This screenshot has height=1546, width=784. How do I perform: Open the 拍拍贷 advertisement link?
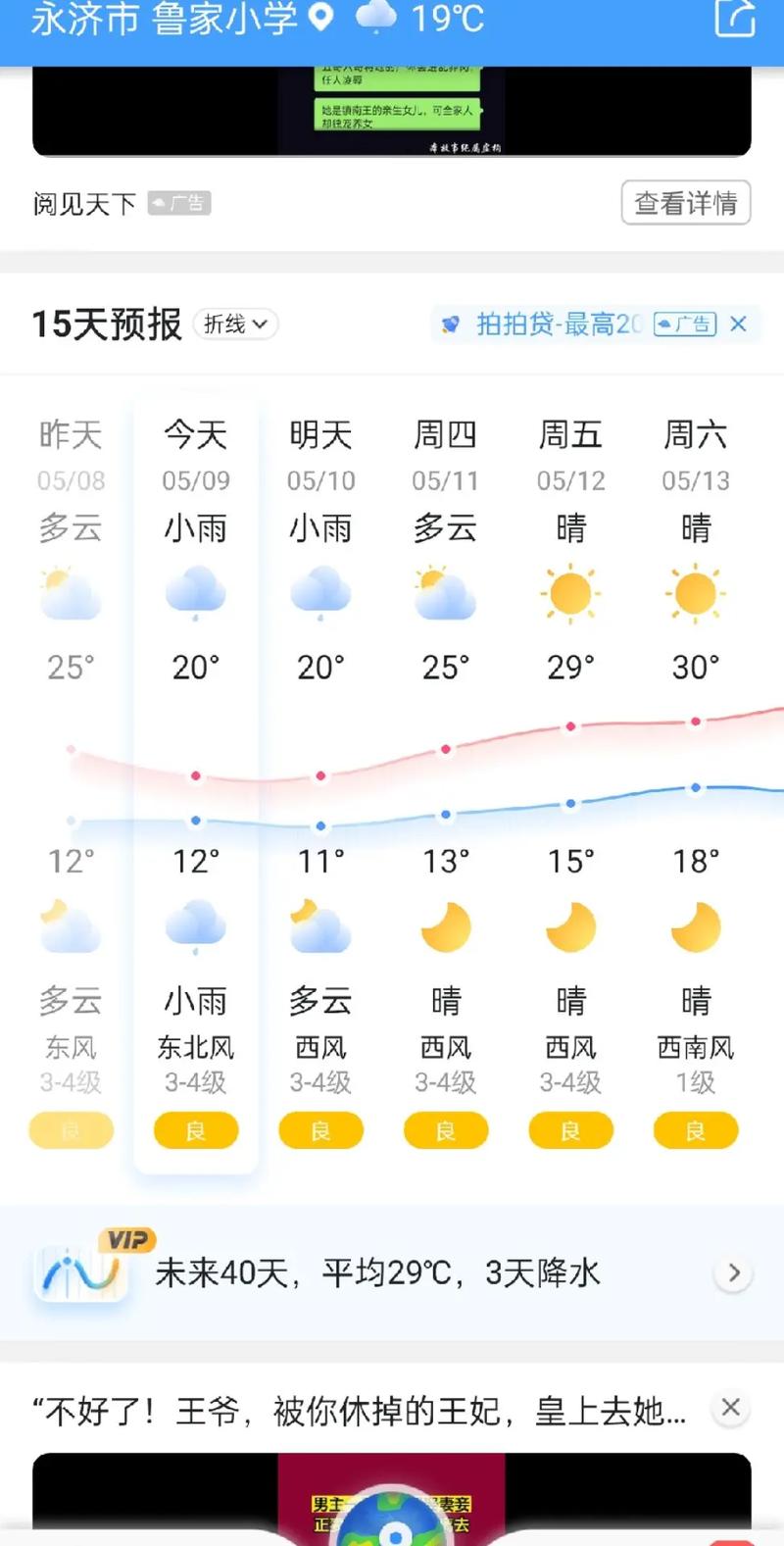544,324
